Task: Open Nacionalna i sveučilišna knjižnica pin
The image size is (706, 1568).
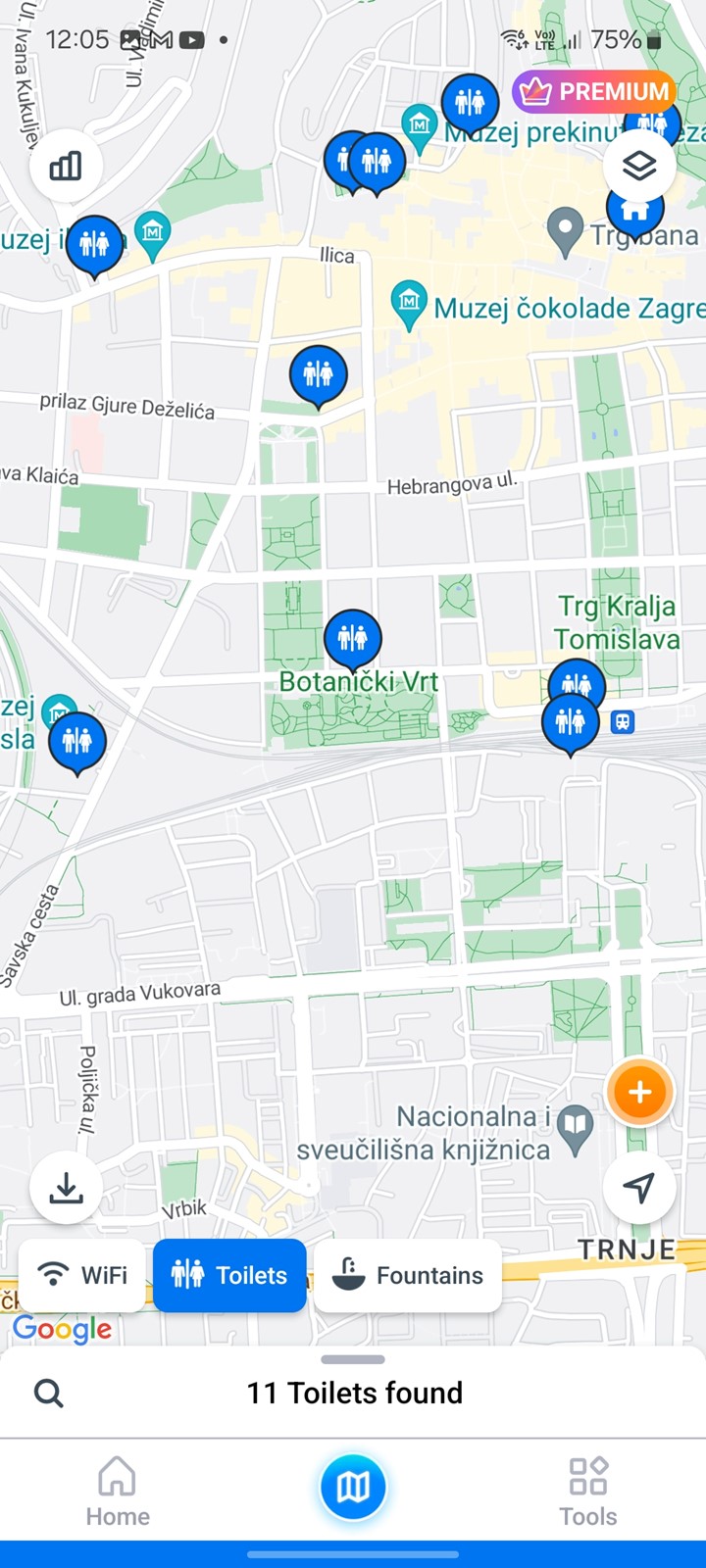Action: point(577,1127)
